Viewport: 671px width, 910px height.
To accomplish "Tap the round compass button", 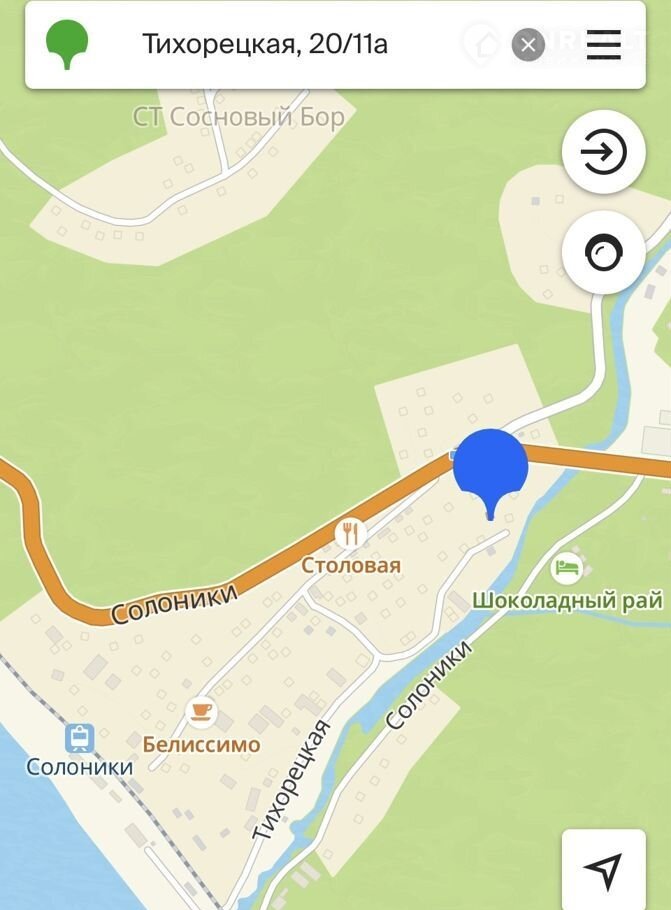I will coord(603,253).
